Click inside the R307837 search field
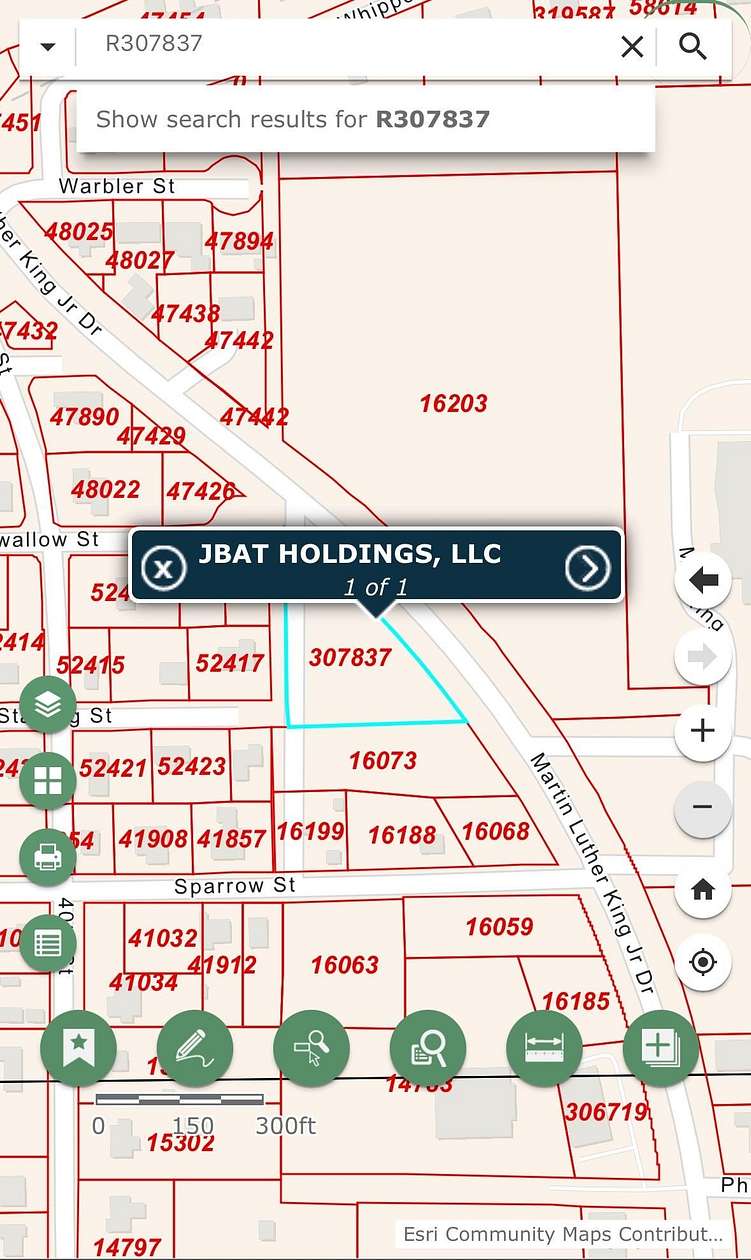The height and width of the screenshot is (1260, 751). pyautogui.click(x=350, y=46)
